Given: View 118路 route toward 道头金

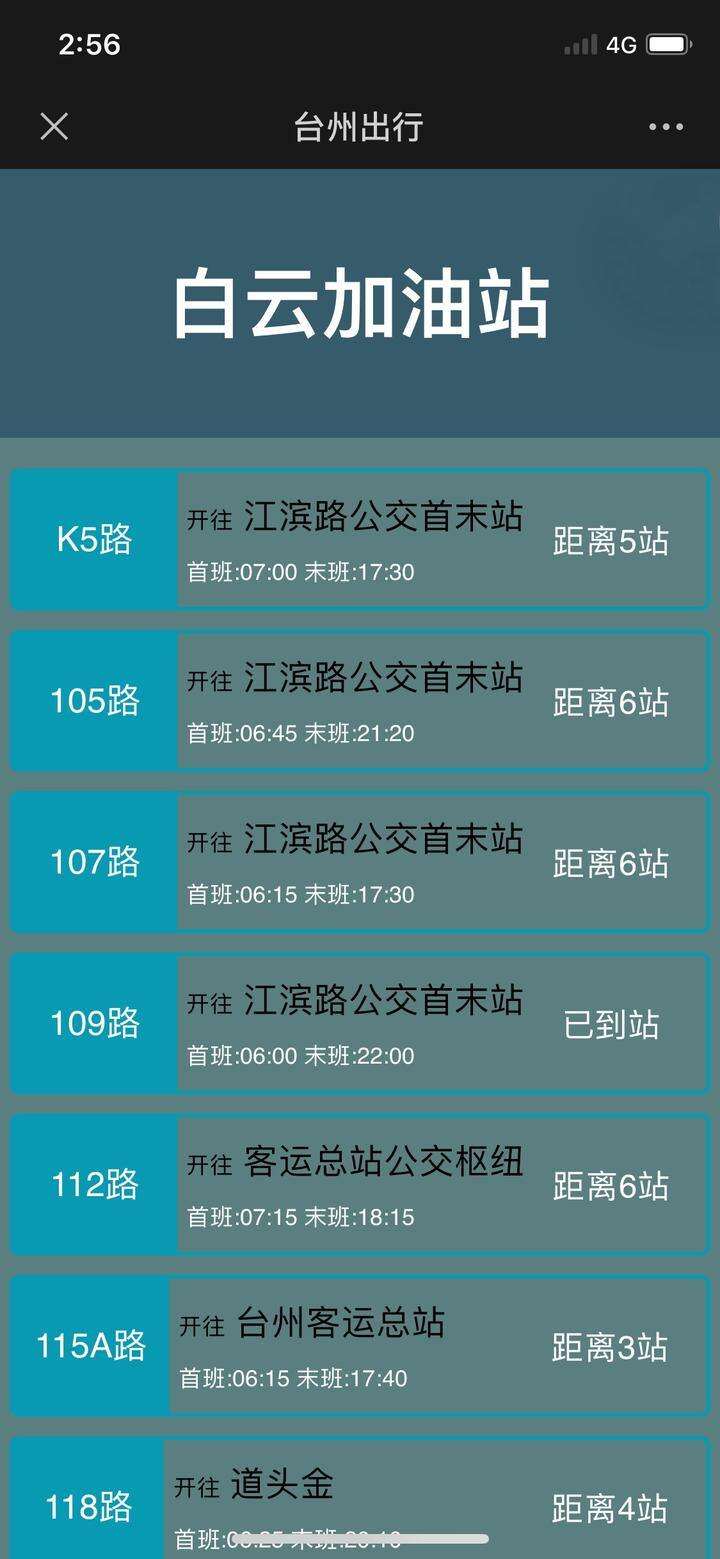Looking at the screenshot, I should pyautogui.click(x=360, y=1500).
